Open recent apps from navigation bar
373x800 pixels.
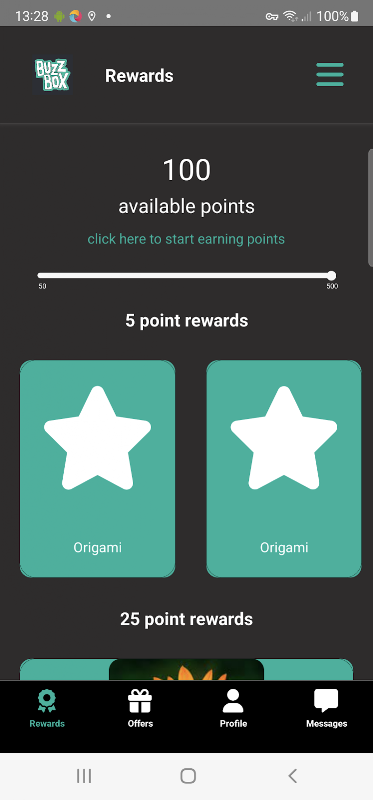coord(84,776)
